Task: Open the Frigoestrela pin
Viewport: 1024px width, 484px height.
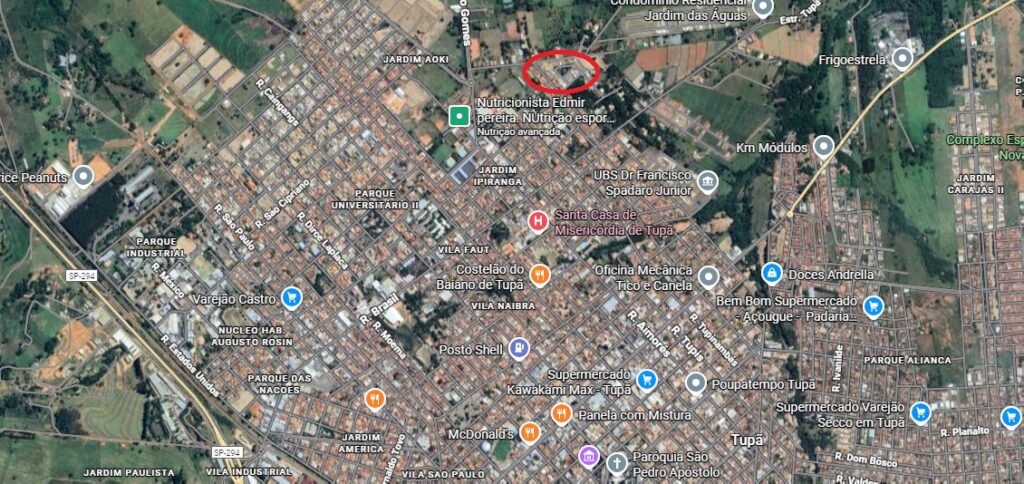Action: point(903,59)
